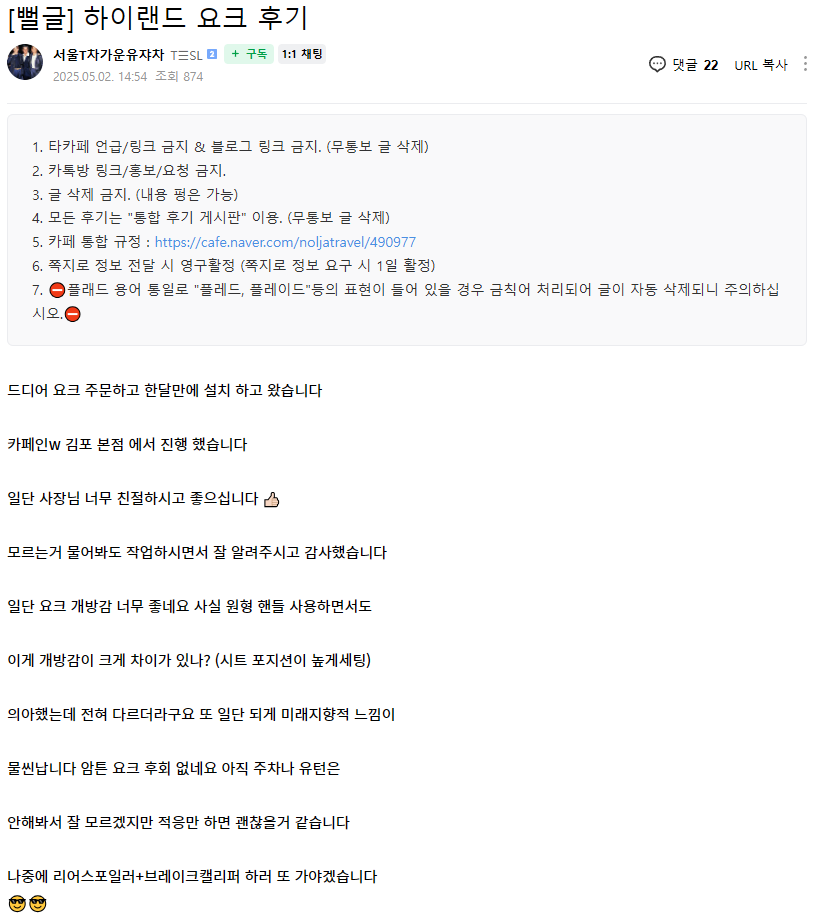Jump to the 댓글 22 comments
Screen dimensions: 825x922
(x=683, y=65)
